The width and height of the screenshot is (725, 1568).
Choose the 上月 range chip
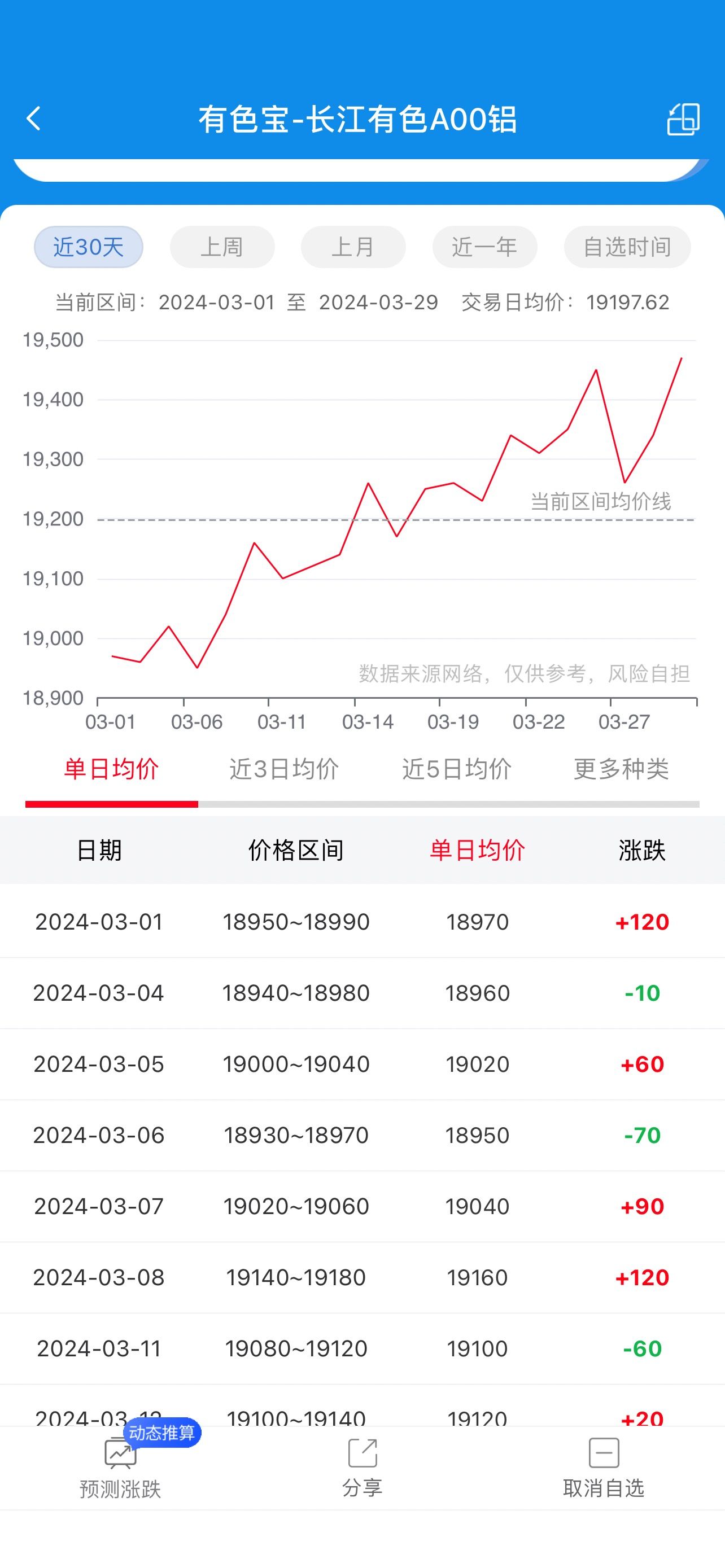tap(353, 247)
